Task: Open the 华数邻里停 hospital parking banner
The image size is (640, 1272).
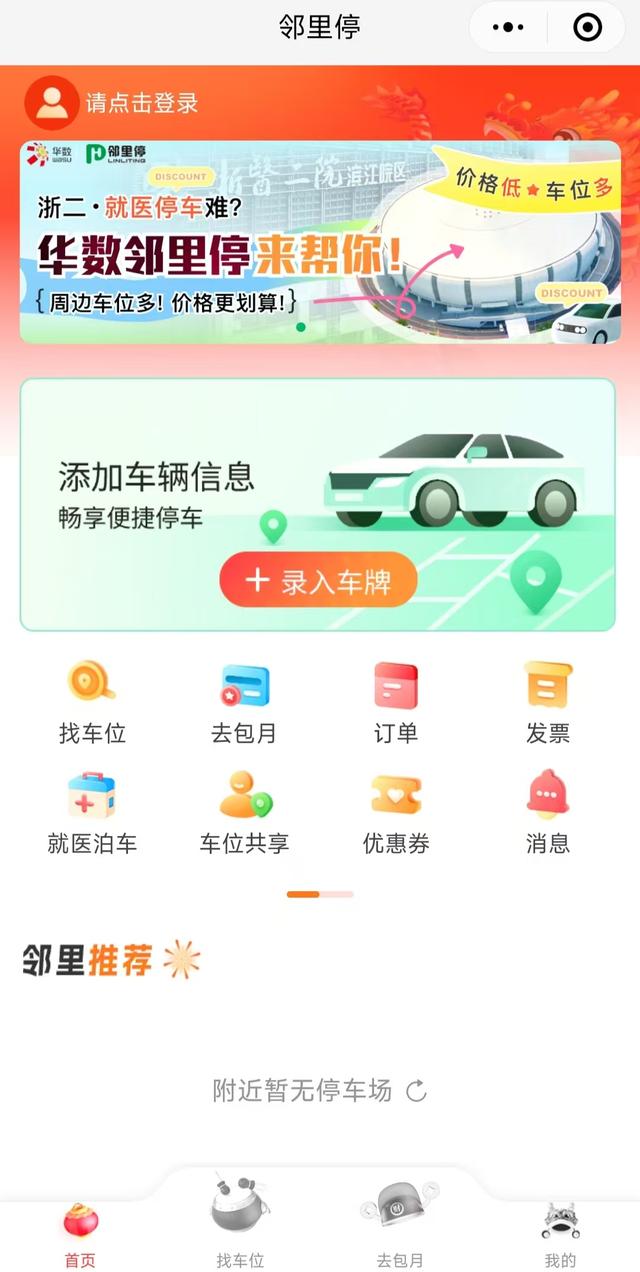Action: [x=320, y=242]
